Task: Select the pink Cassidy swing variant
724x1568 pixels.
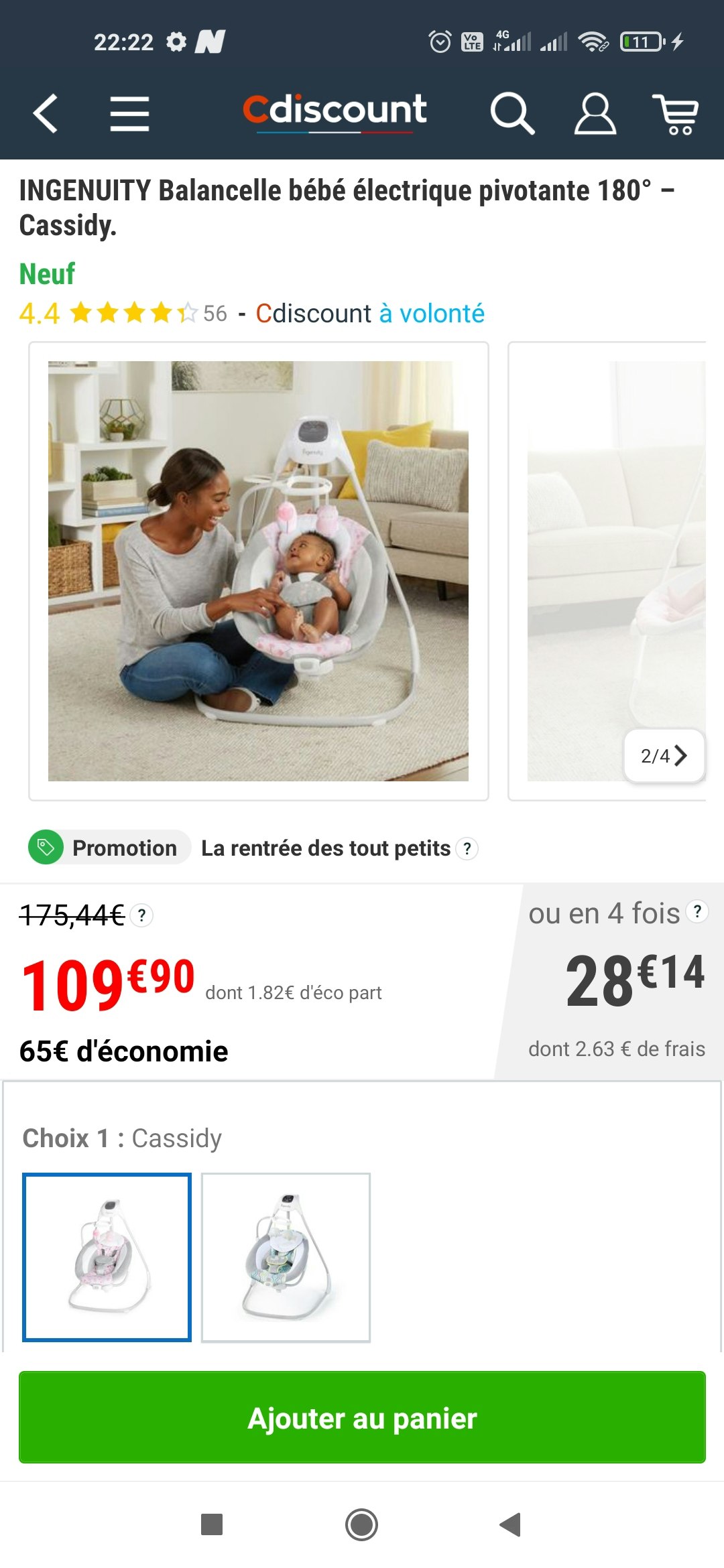Action: (107, 1257)
